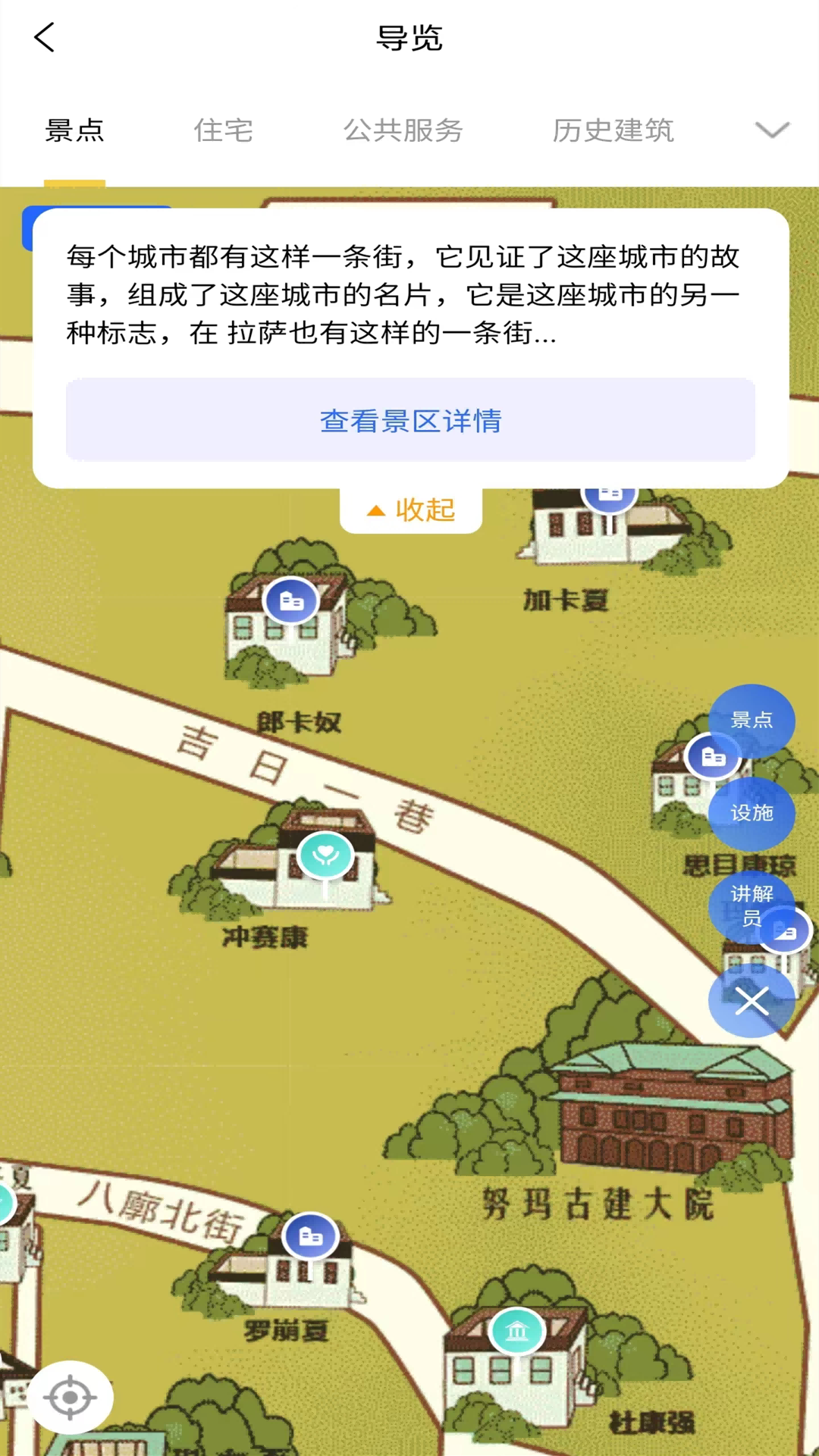The height and width of the screenshot is (1456, 819).
Task: Tap the museum marker above 社康强
Action: tap(517, 1331)
